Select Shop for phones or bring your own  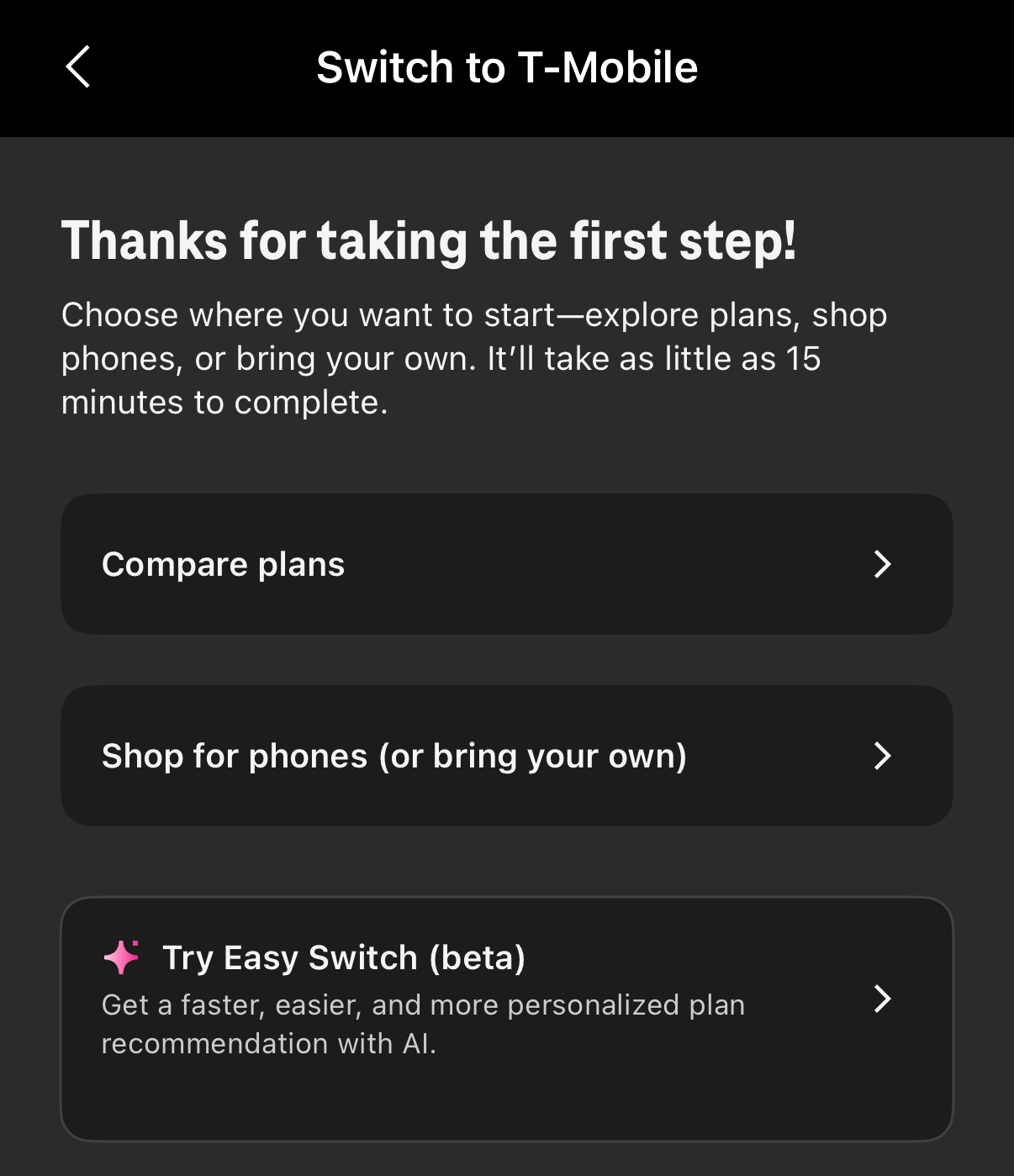506,756
